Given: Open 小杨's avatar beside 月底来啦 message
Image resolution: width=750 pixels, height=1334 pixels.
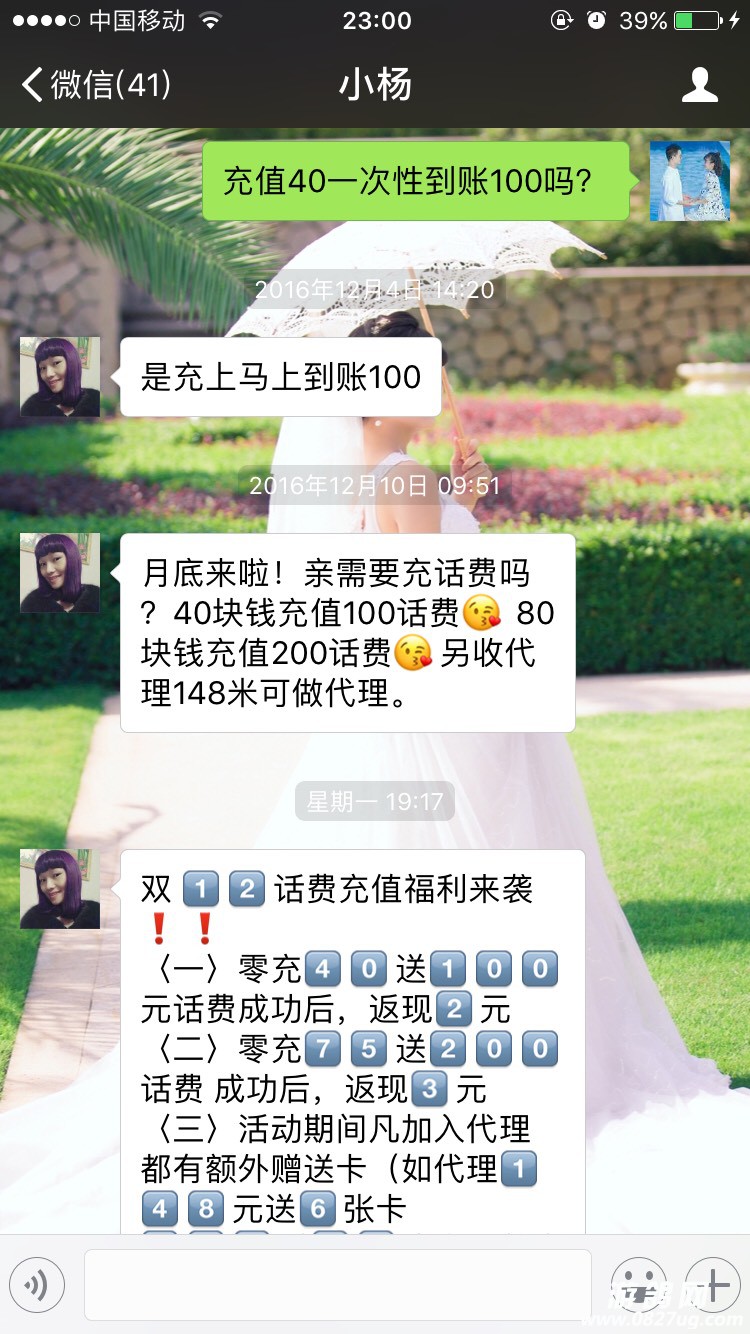Looking at the screenshot, I should 60,573.
